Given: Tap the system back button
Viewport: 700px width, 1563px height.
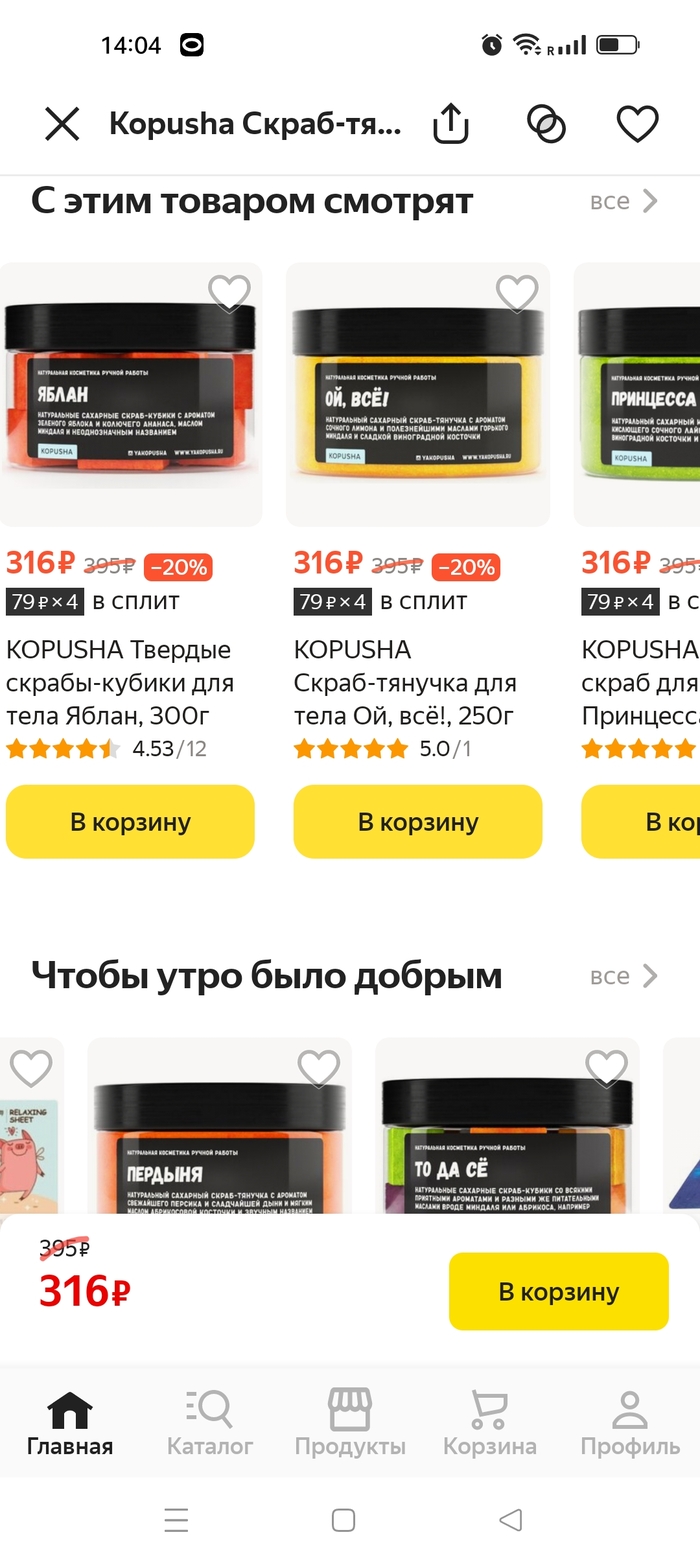Looking at the screenshot, I should click(x=510, y=1521).
